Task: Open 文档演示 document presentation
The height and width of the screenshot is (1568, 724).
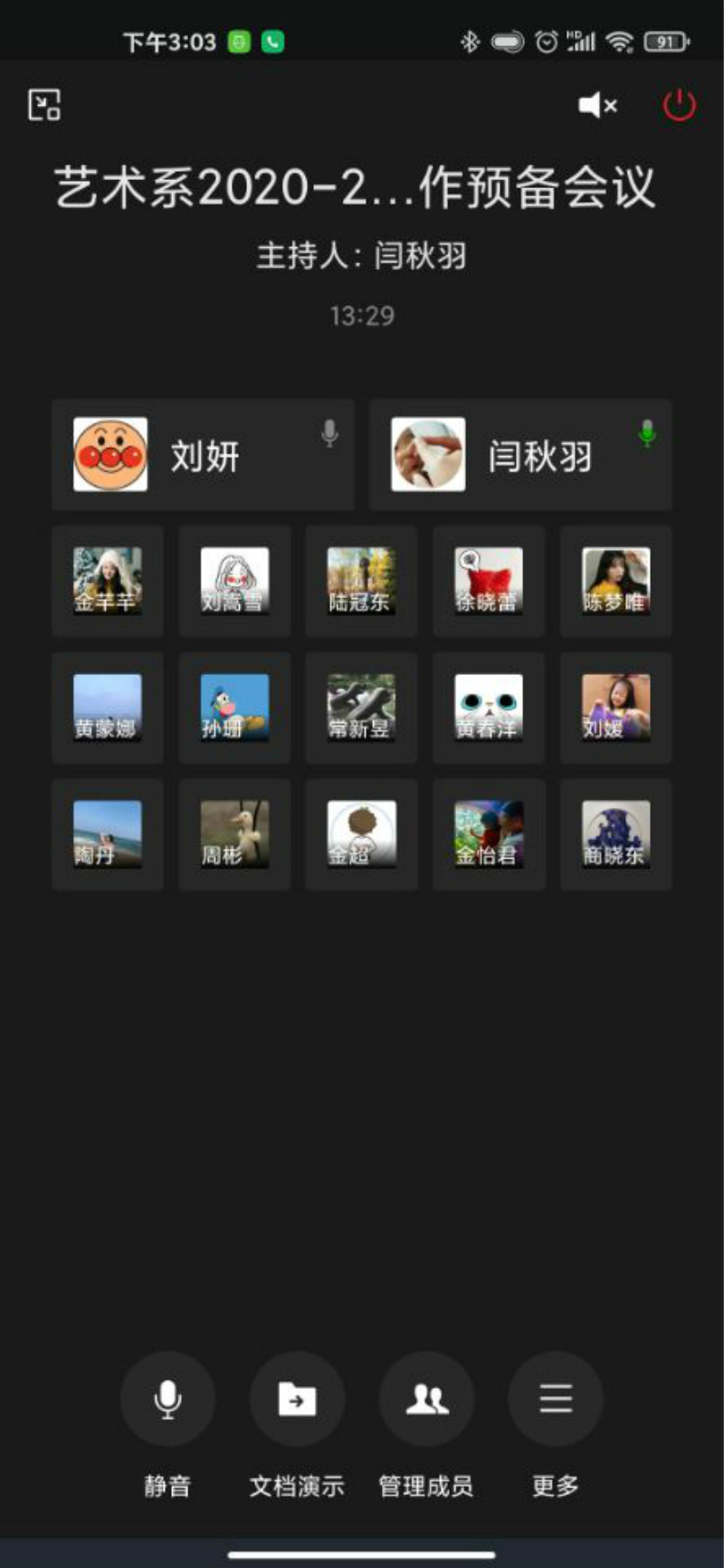Action: click(x=297, y=1399)
